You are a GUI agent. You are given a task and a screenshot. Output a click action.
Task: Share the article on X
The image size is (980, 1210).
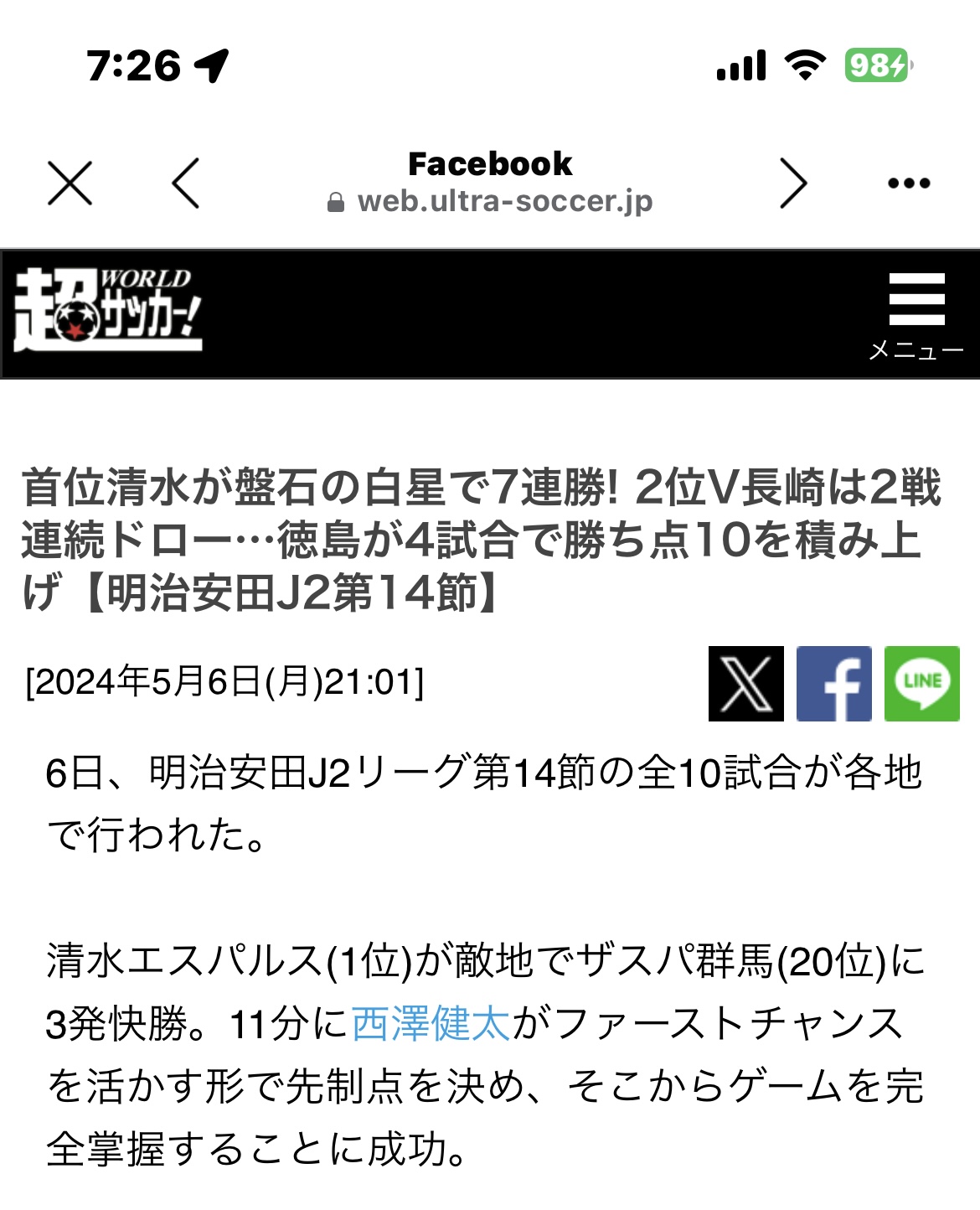pos(745,684)
